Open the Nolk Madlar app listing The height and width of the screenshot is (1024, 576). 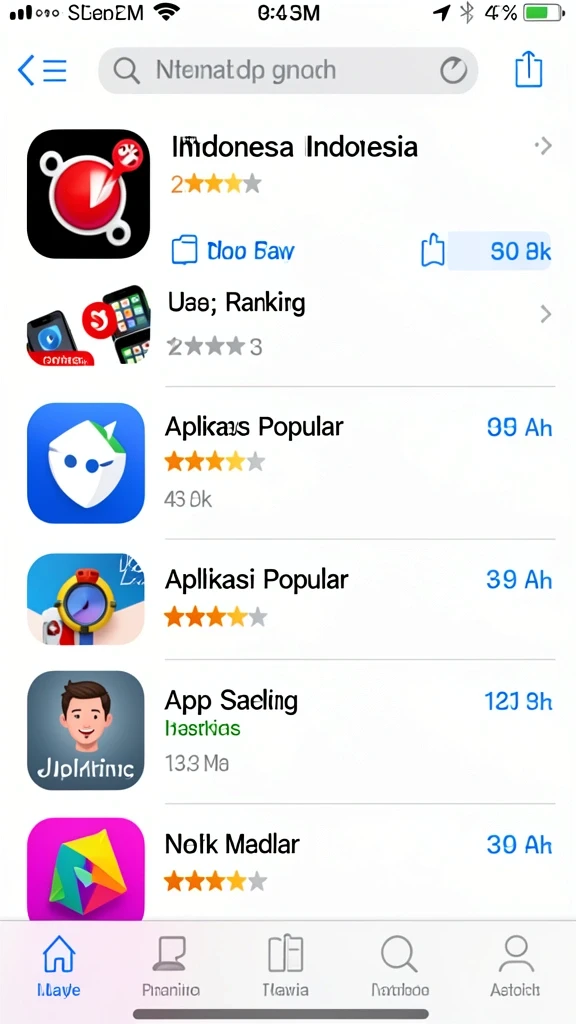pyautogui.click(x=291, y=867)
